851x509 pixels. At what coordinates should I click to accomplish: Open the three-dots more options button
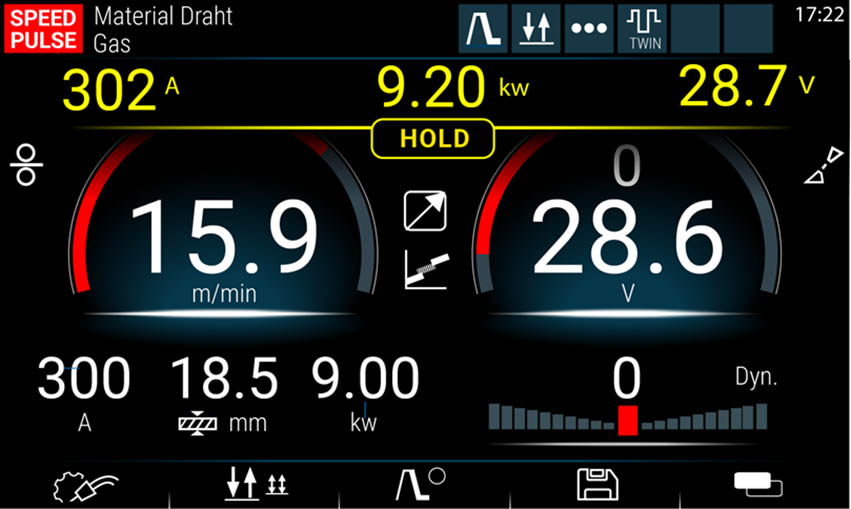point(589,28)
